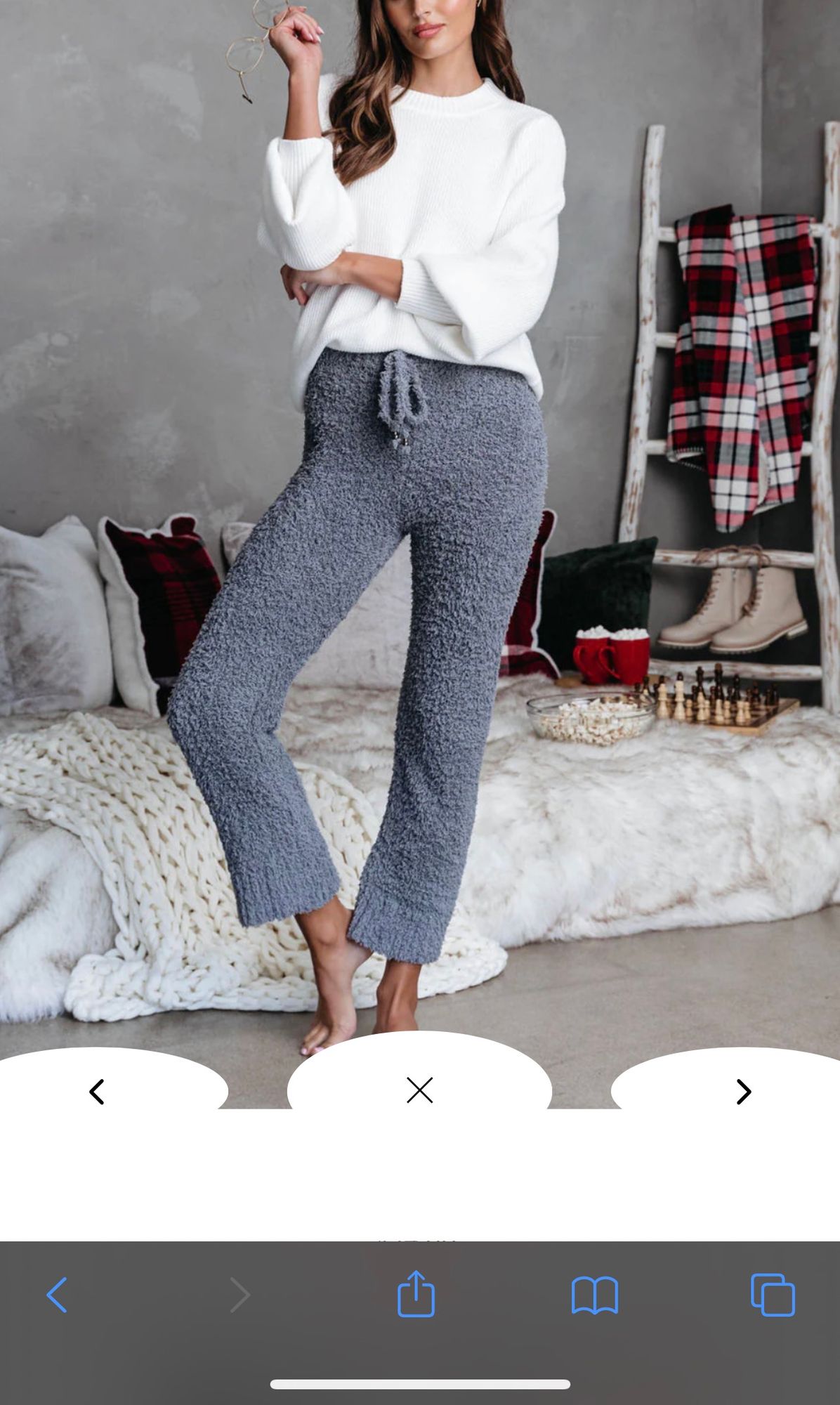Go to the next product image
This screenshot has width=840, height=1405.
(743, 1091)
